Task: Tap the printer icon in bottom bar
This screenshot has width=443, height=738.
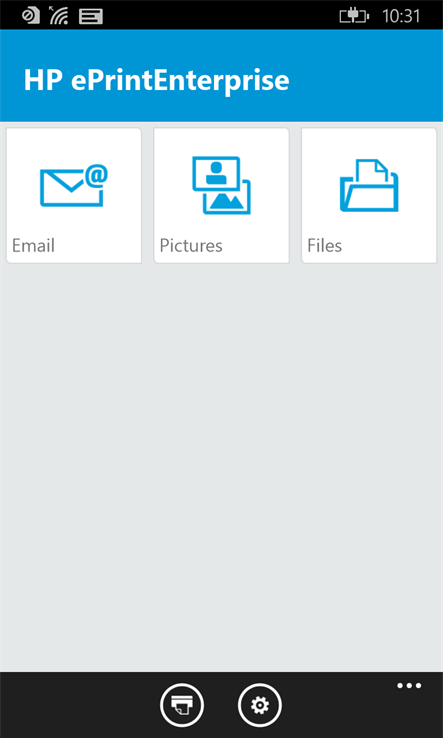Action: tap(182, 705)
